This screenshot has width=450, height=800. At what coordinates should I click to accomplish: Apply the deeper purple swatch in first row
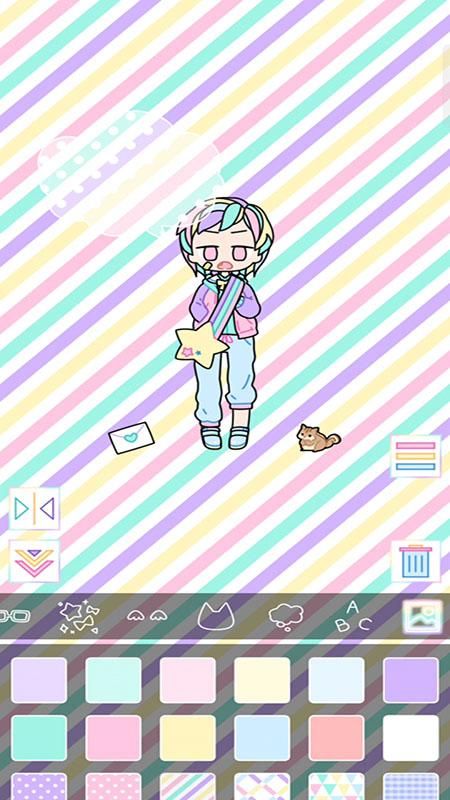pyautogui.click(x=411, y=680)
